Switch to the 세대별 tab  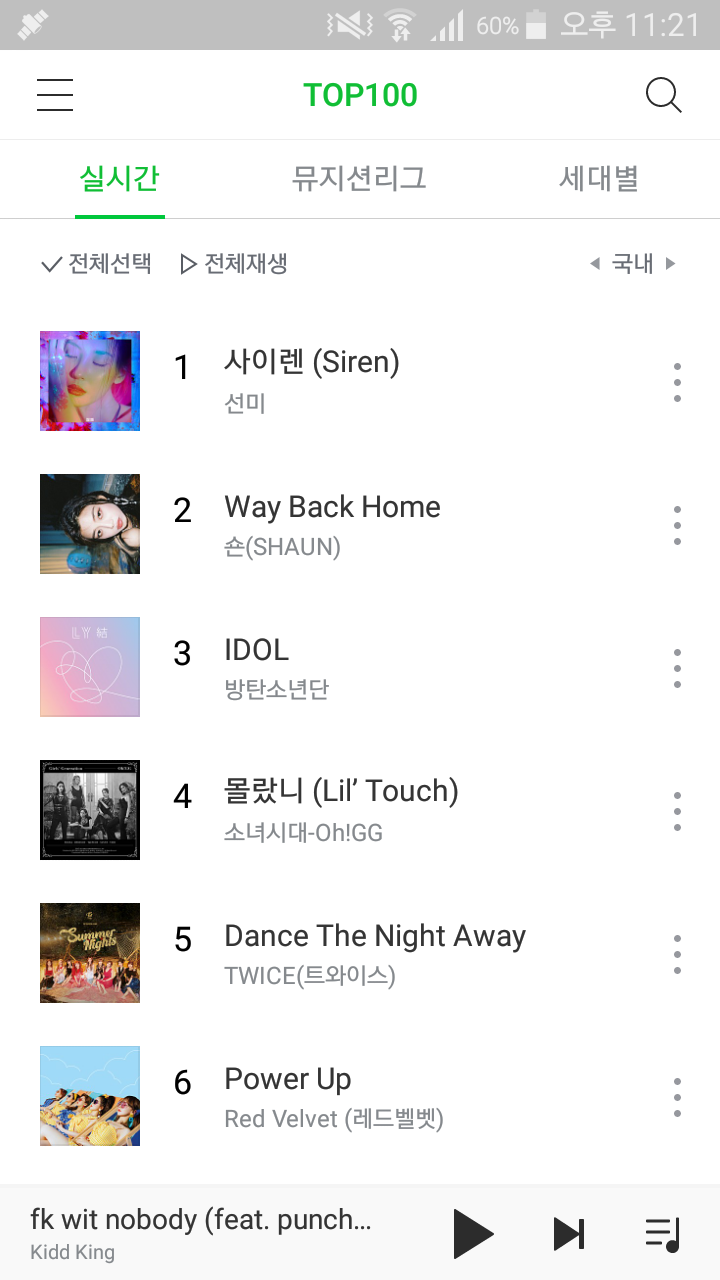(x=598, y=179)
